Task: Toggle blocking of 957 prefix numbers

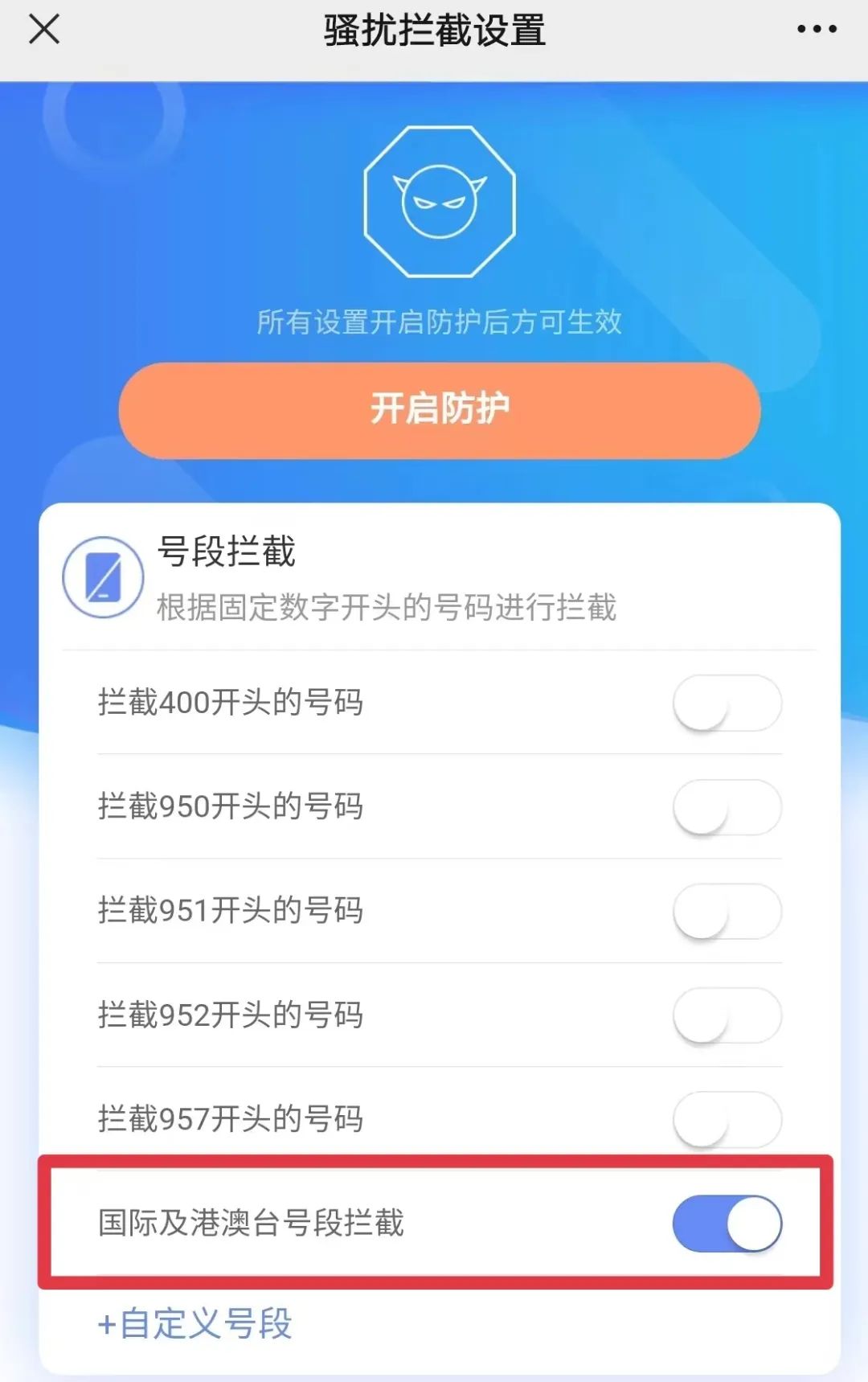Action: pyautogui.click(x=726, y=1117)
